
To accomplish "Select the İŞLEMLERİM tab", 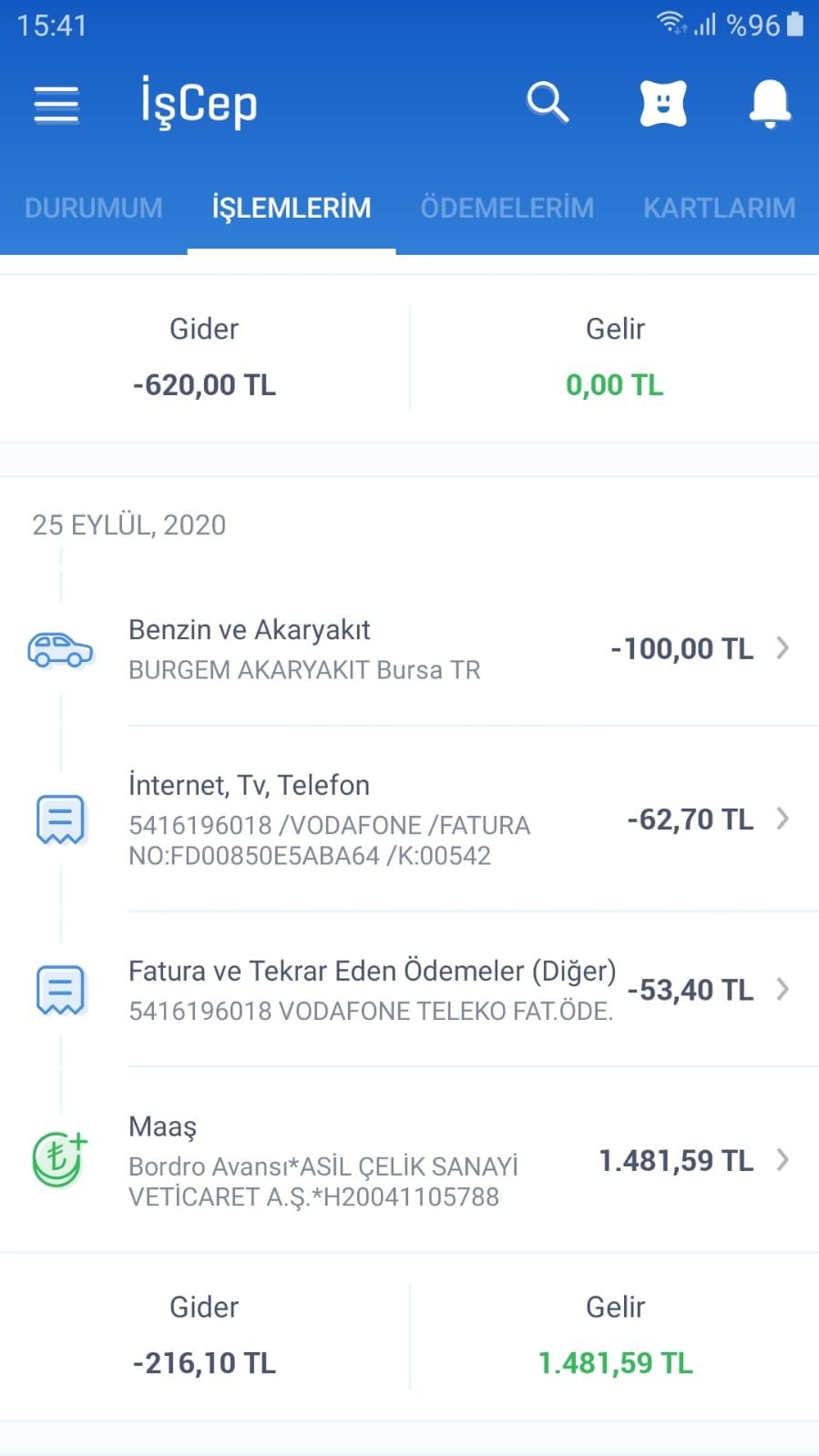I will [292, 208].
